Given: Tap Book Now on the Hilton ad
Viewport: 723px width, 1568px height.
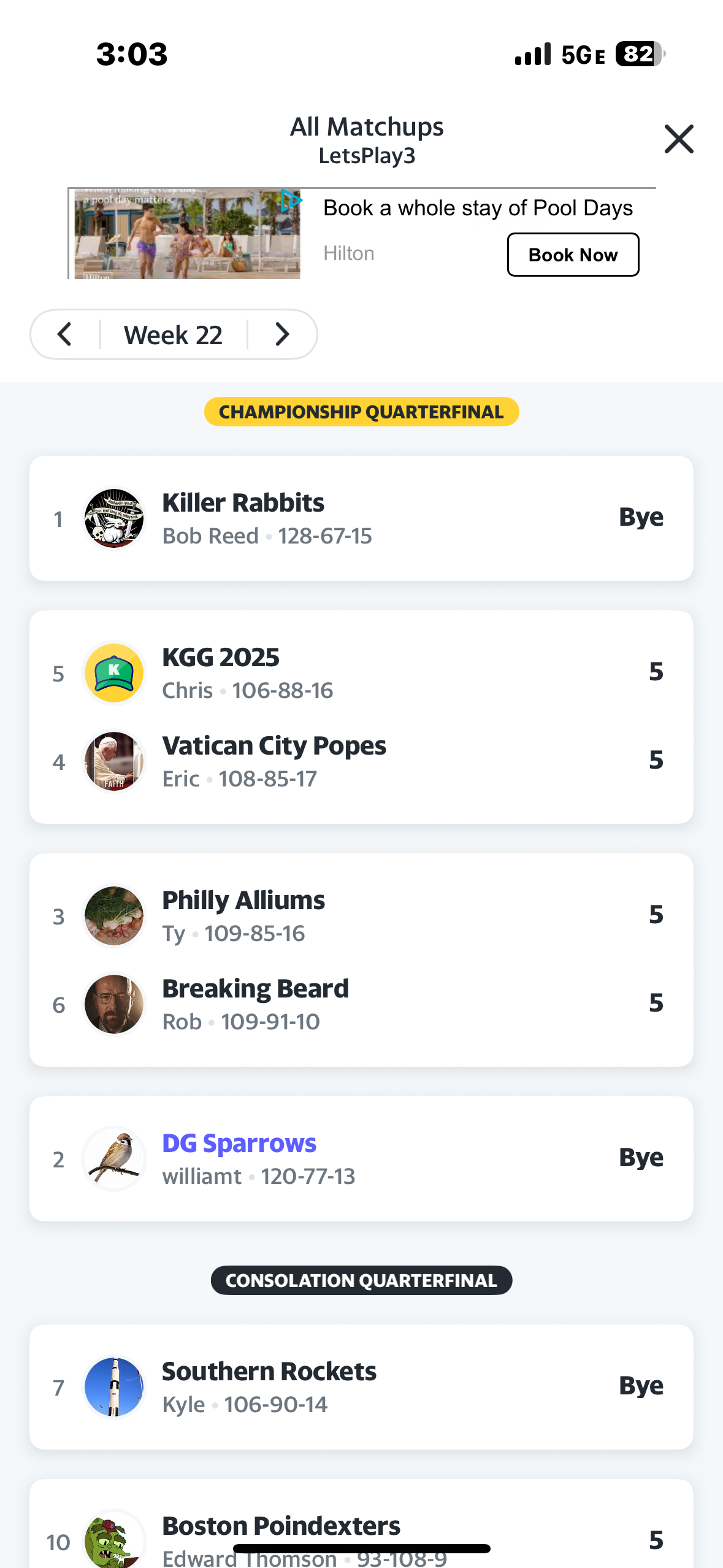Looking at the screenshot, I should click(573, 255).
